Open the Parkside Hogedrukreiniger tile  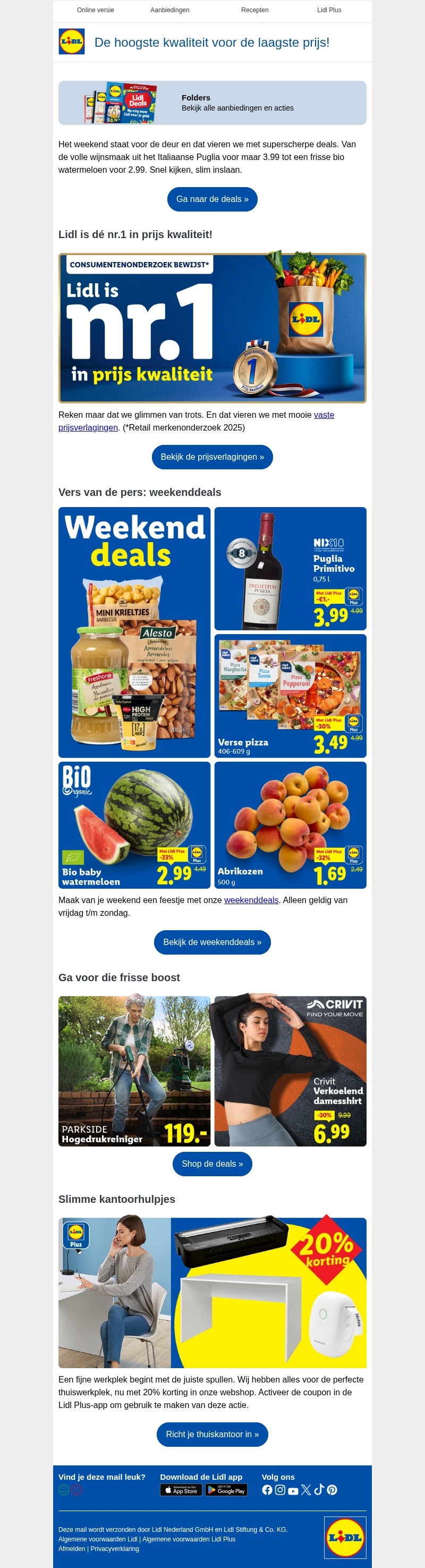(x=134, y=1070)
